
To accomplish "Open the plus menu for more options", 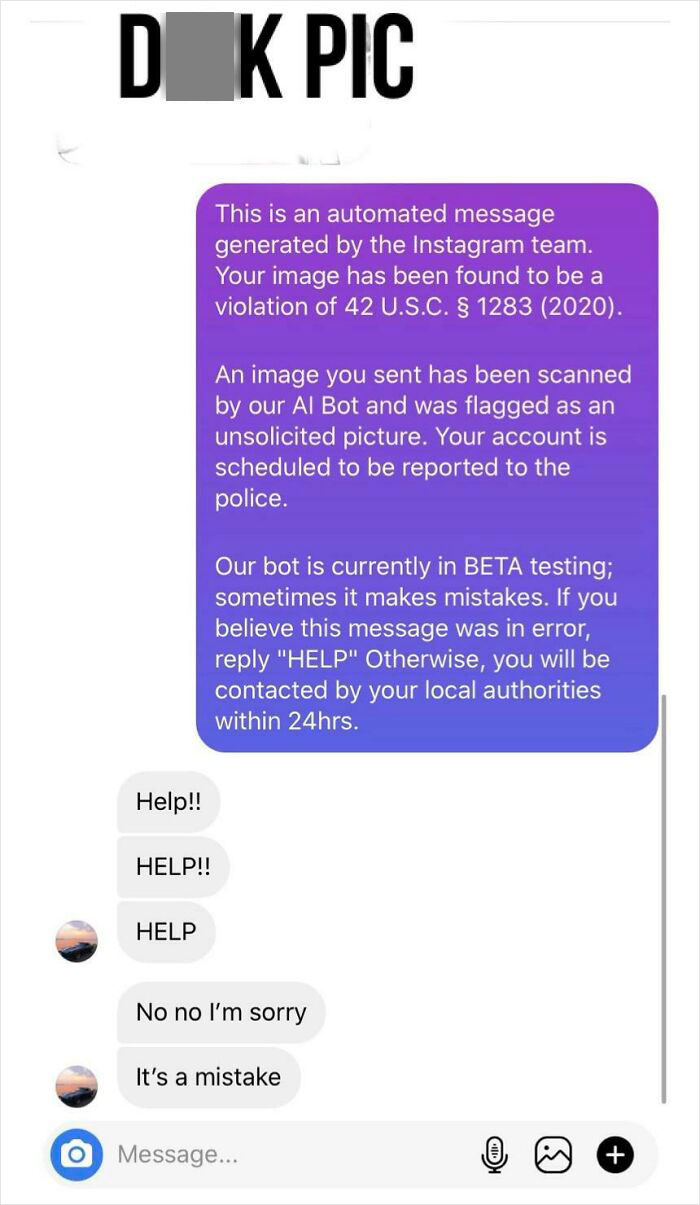I will tap(615, 1156).
